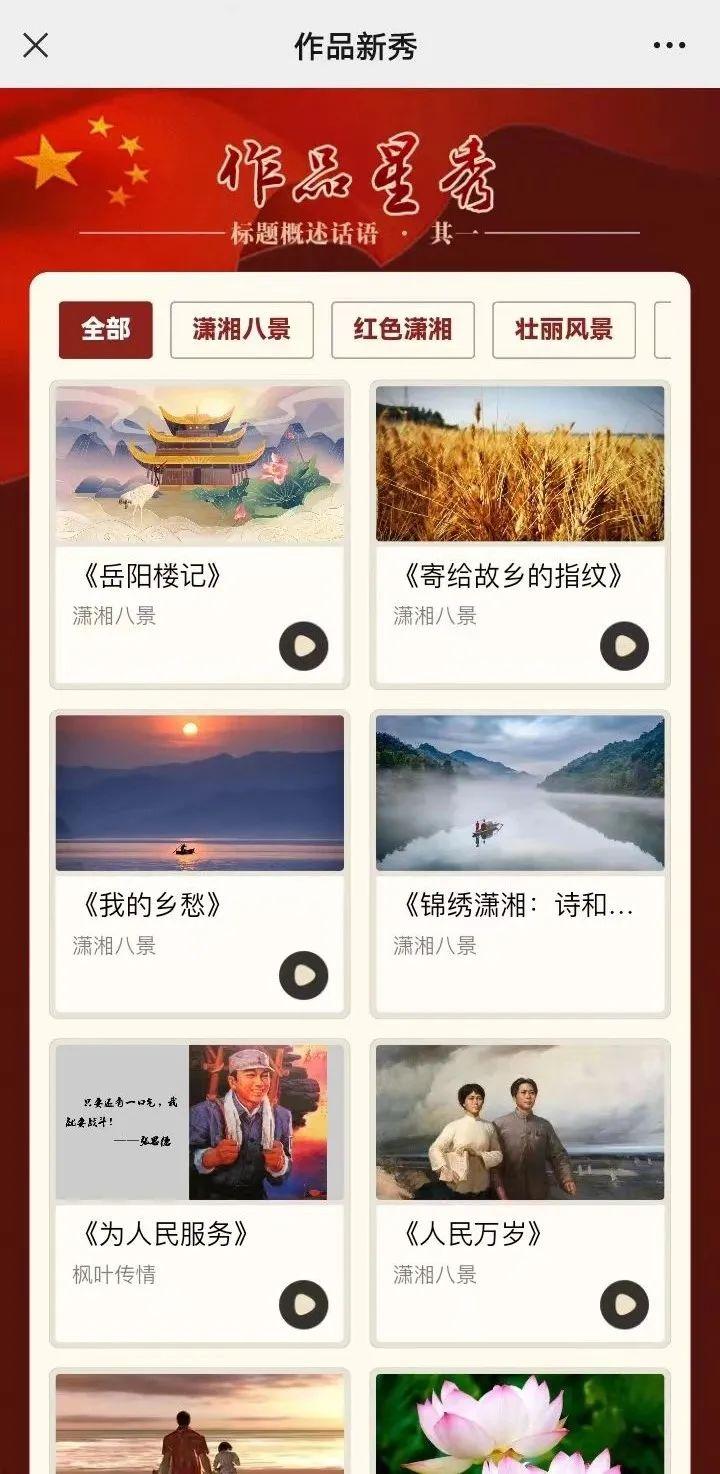Viewport: 720px width, 1474px height.
Task: Open the three-dot overflow menu
Action: [669, 45]
